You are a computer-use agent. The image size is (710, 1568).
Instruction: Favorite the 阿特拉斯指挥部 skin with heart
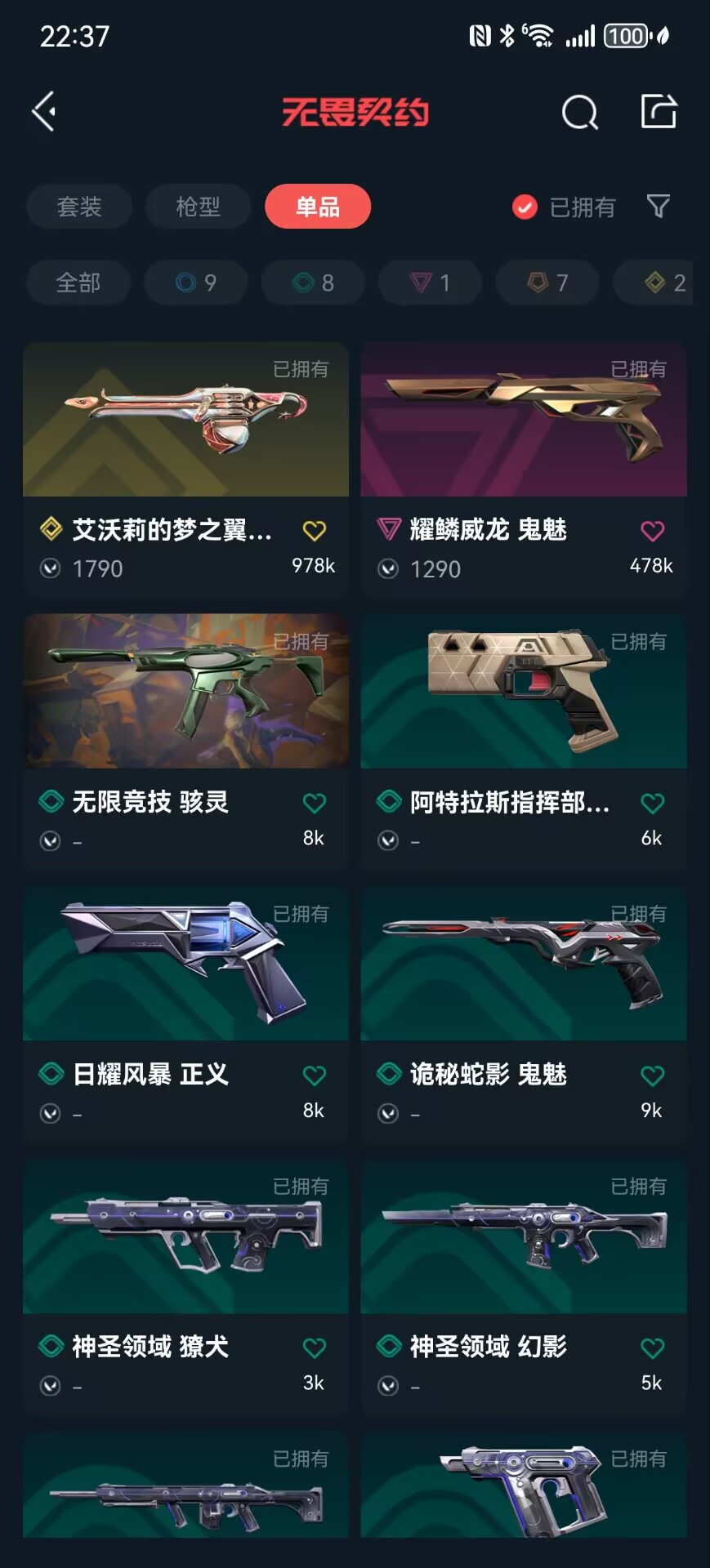652,804
